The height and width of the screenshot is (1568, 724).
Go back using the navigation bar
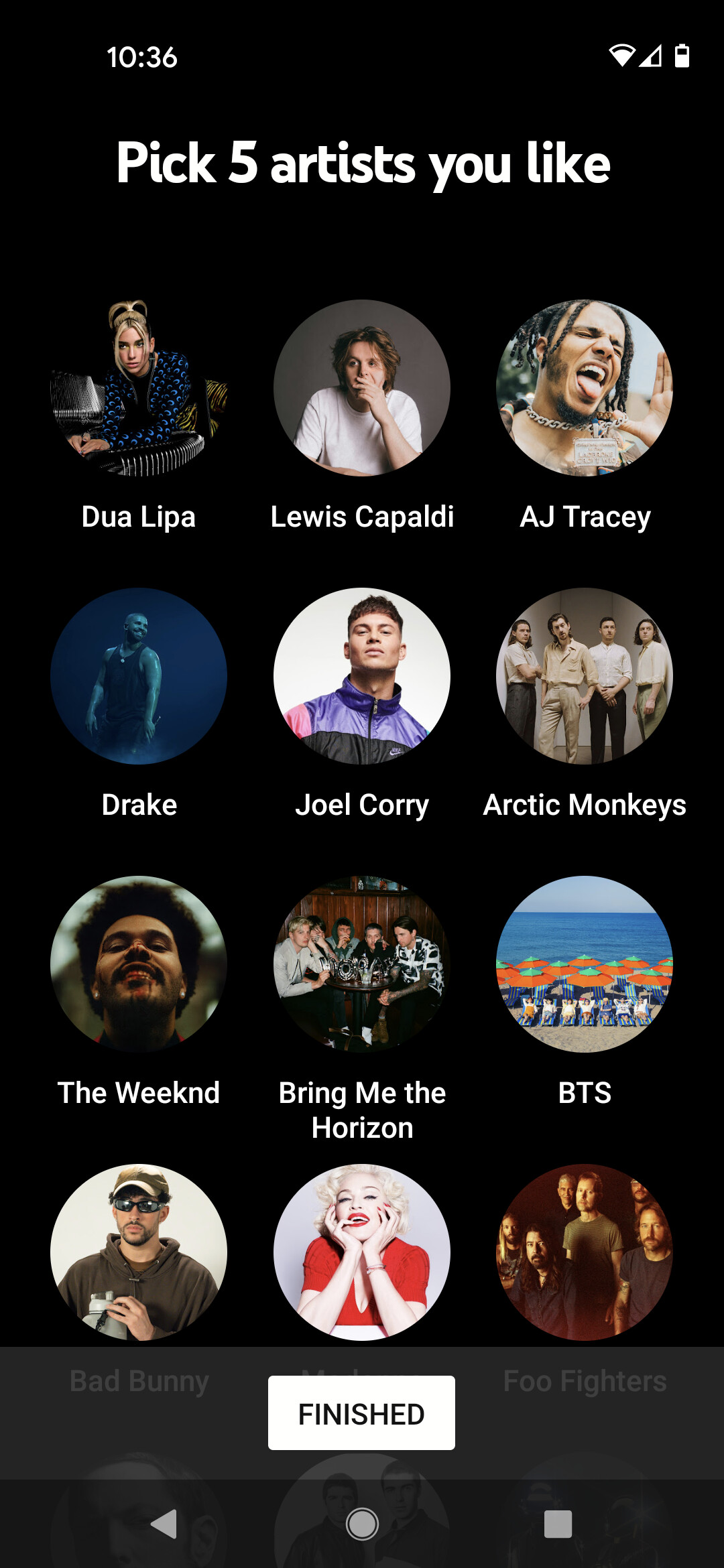point(164,1524)
